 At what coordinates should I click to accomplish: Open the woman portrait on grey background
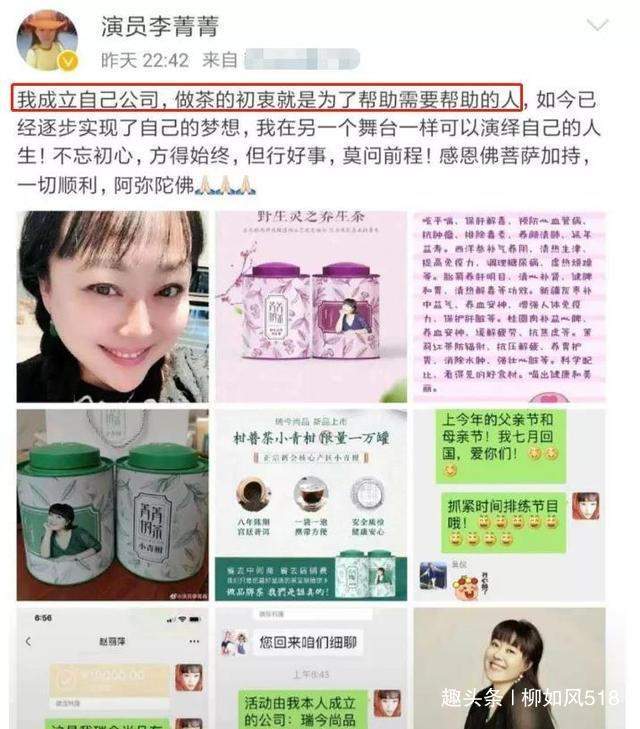coord(510,665)
